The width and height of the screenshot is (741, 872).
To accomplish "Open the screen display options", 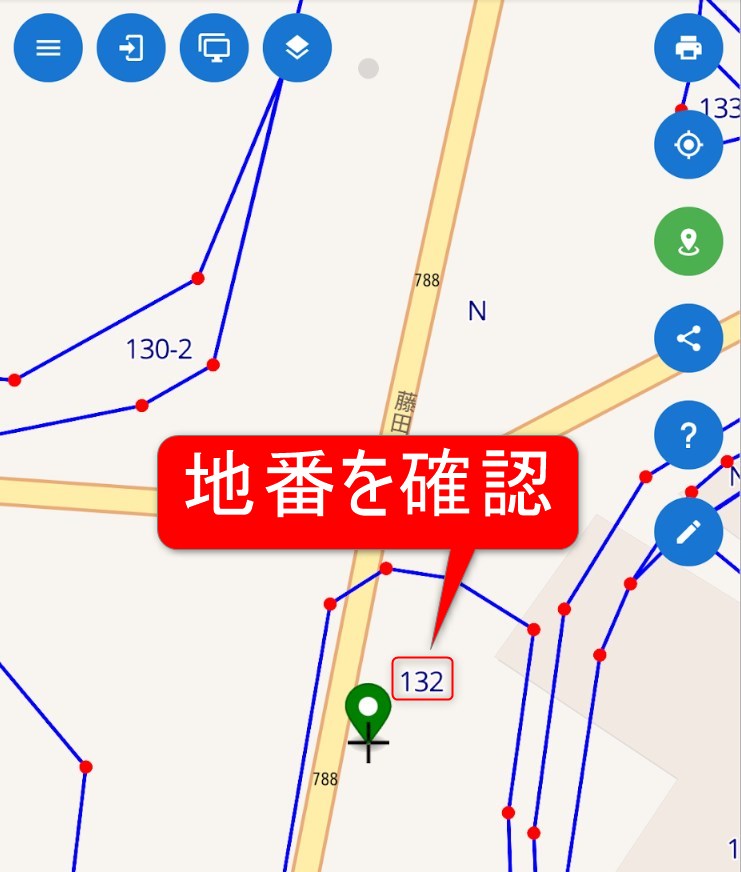I will point(214,48).
